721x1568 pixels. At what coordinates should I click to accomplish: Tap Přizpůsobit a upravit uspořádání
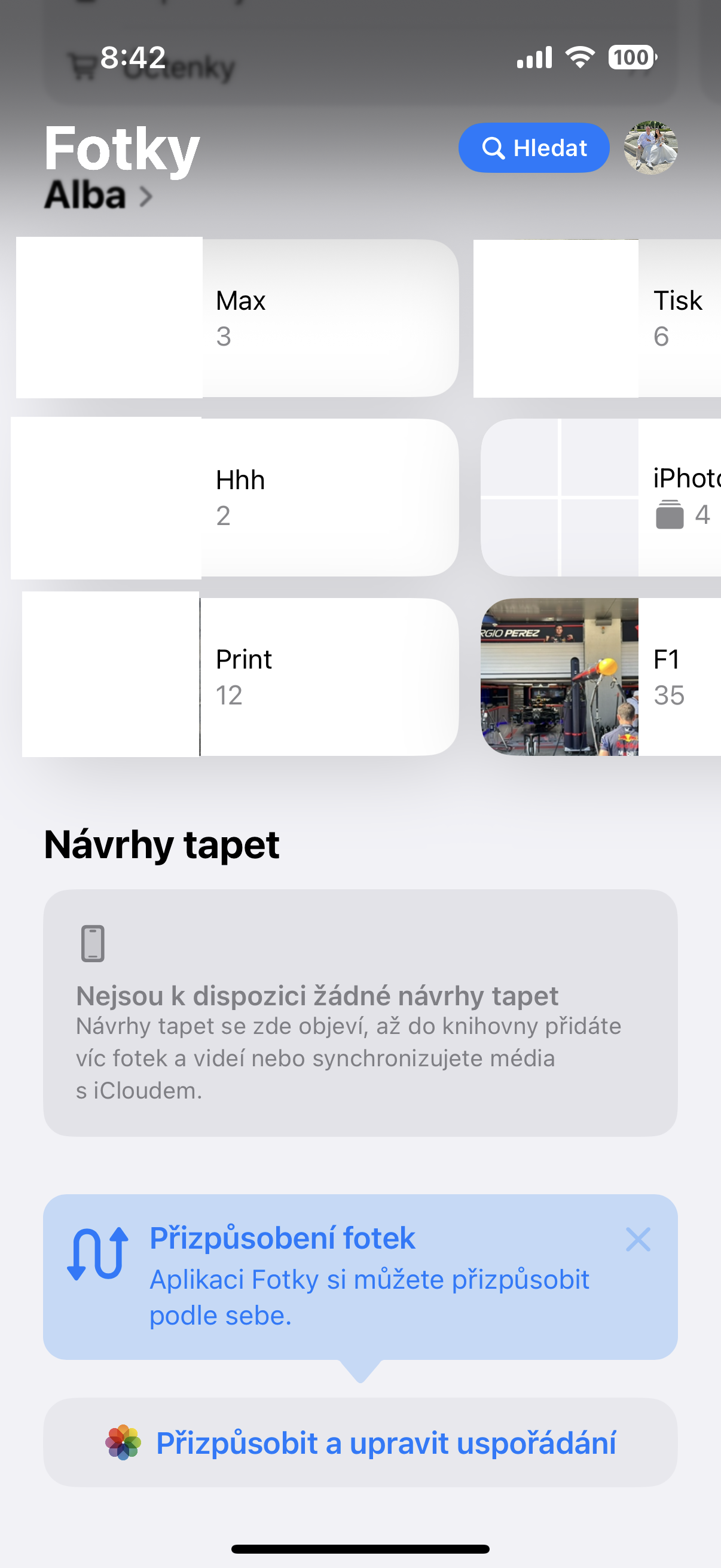point(360,1442)
